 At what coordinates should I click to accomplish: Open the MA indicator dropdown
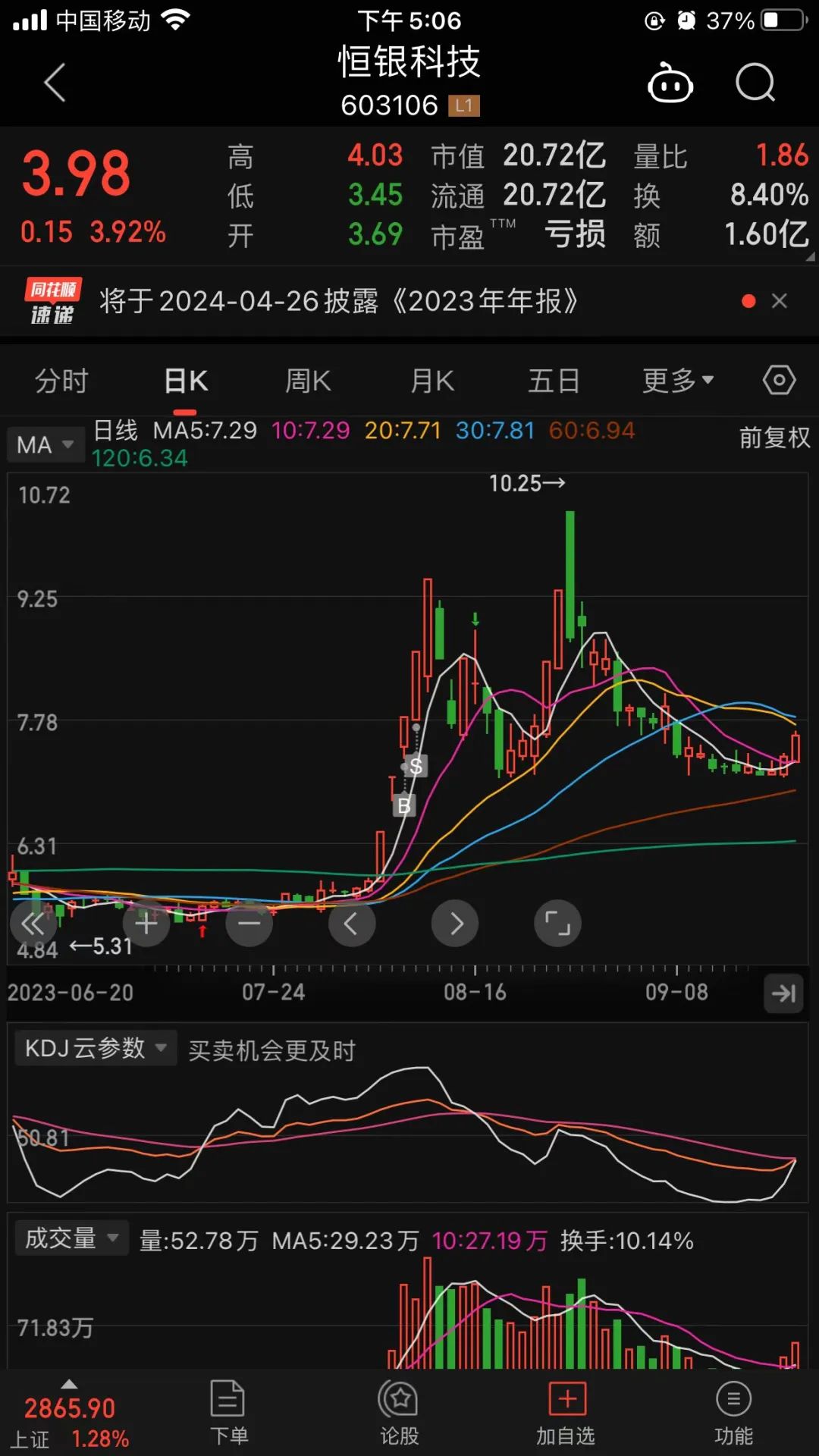[x=44, y=444]
